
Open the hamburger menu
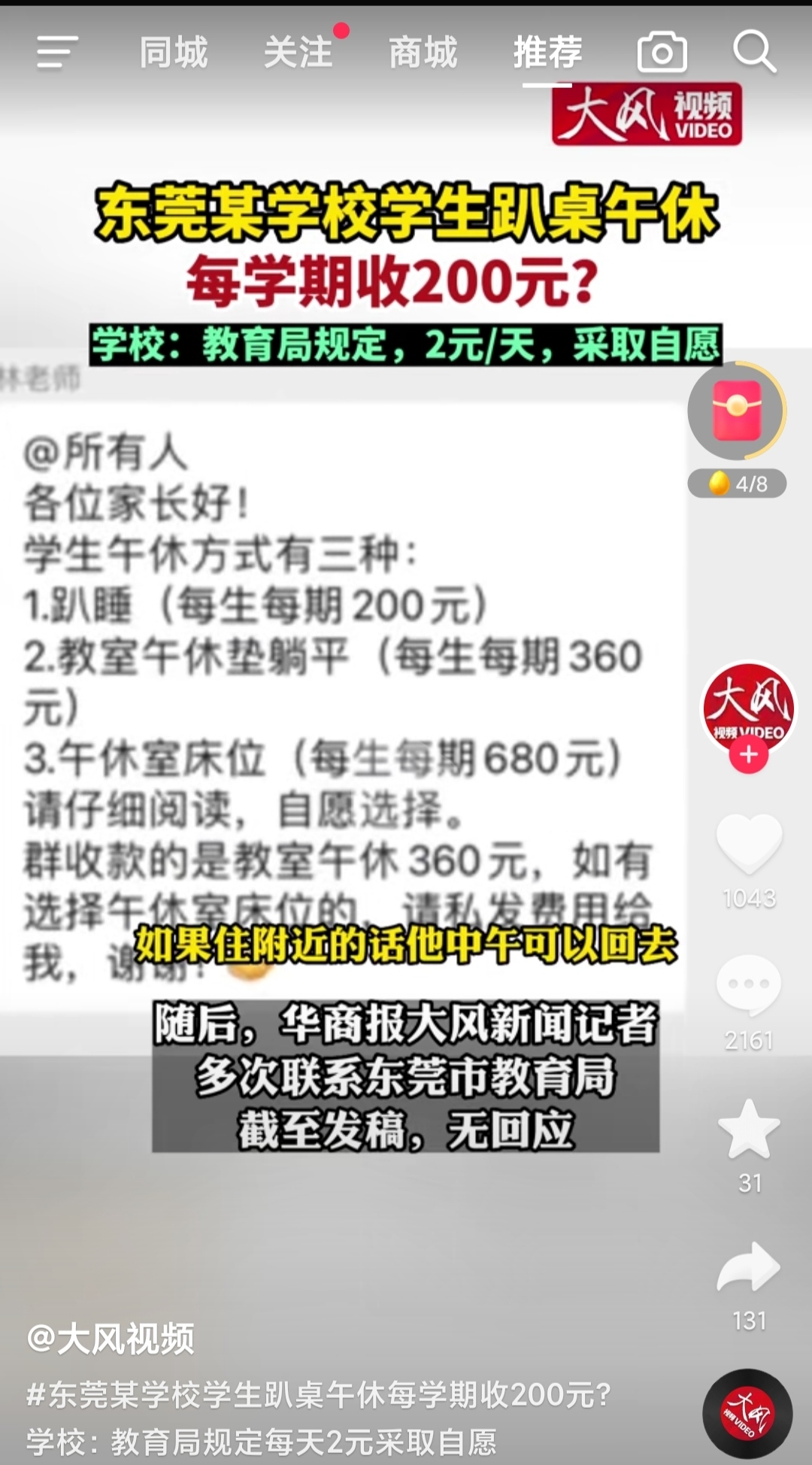57,52
